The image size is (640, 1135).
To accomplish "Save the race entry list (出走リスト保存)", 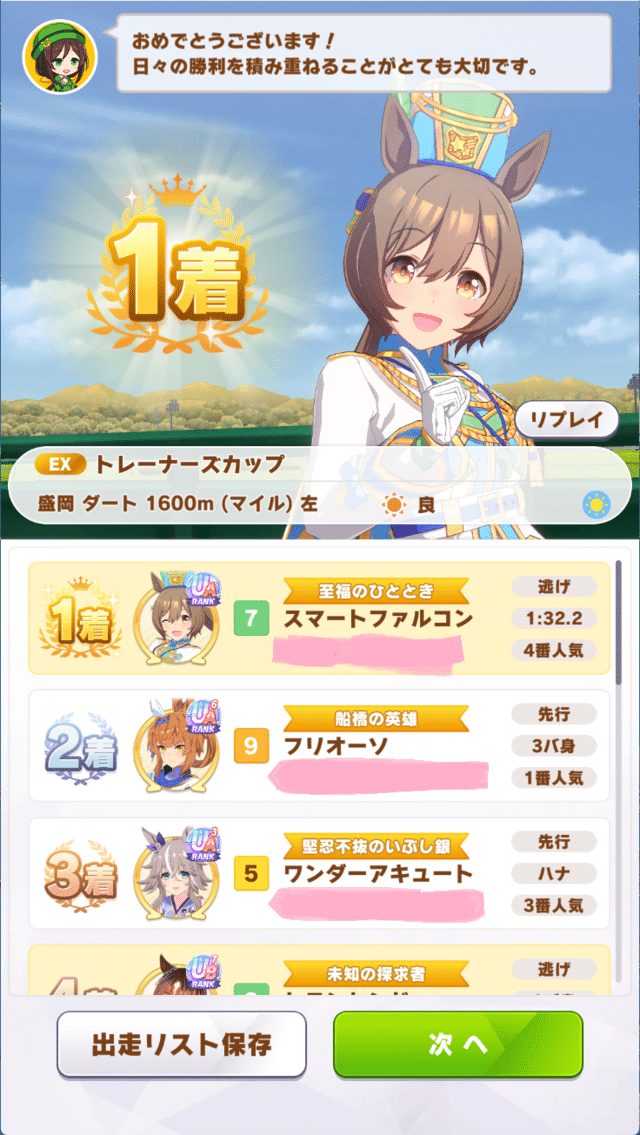I will pos(181,1044).
